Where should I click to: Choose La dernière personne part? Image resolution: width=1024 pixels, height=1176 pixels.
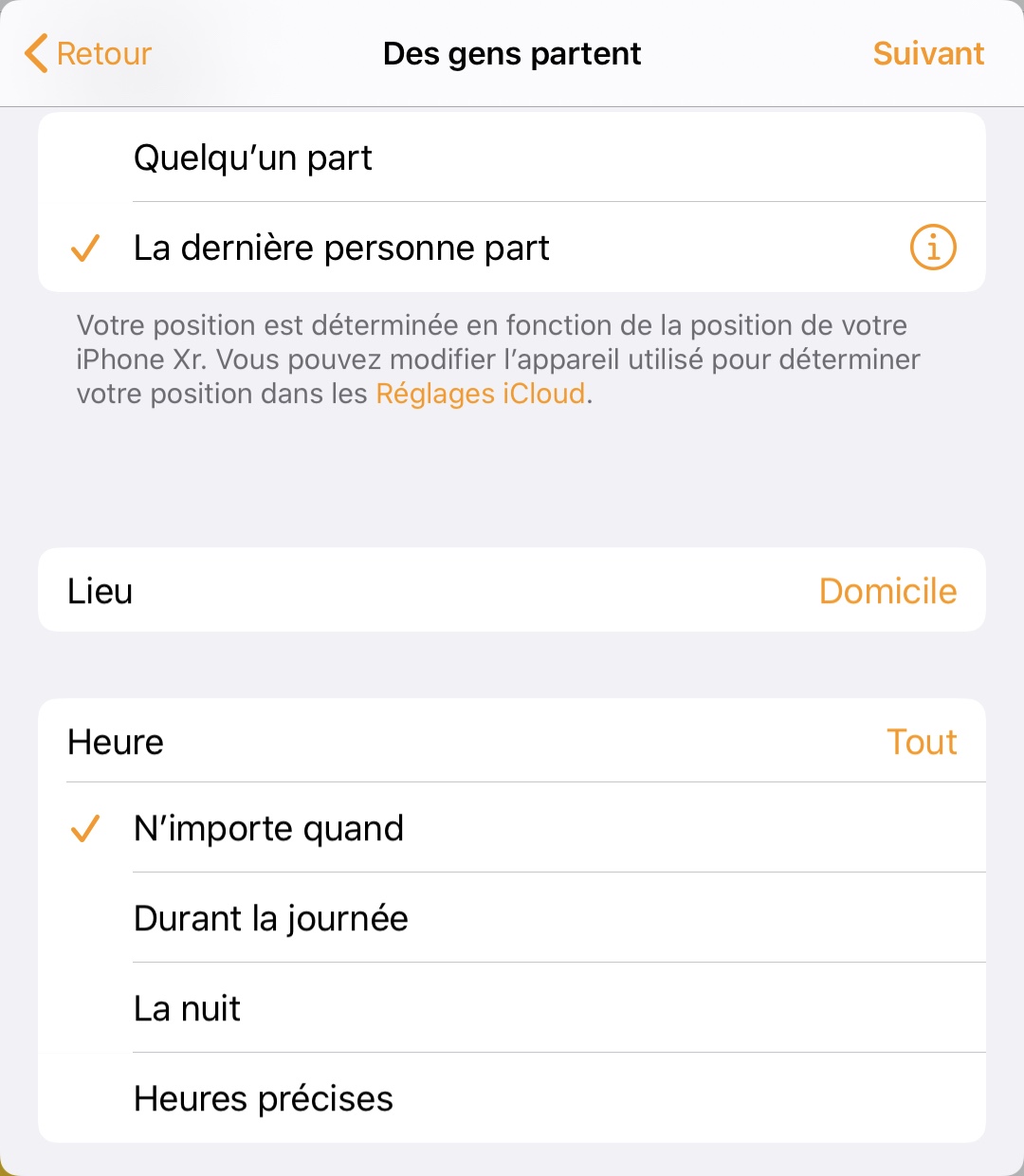(x=474, y=248)
